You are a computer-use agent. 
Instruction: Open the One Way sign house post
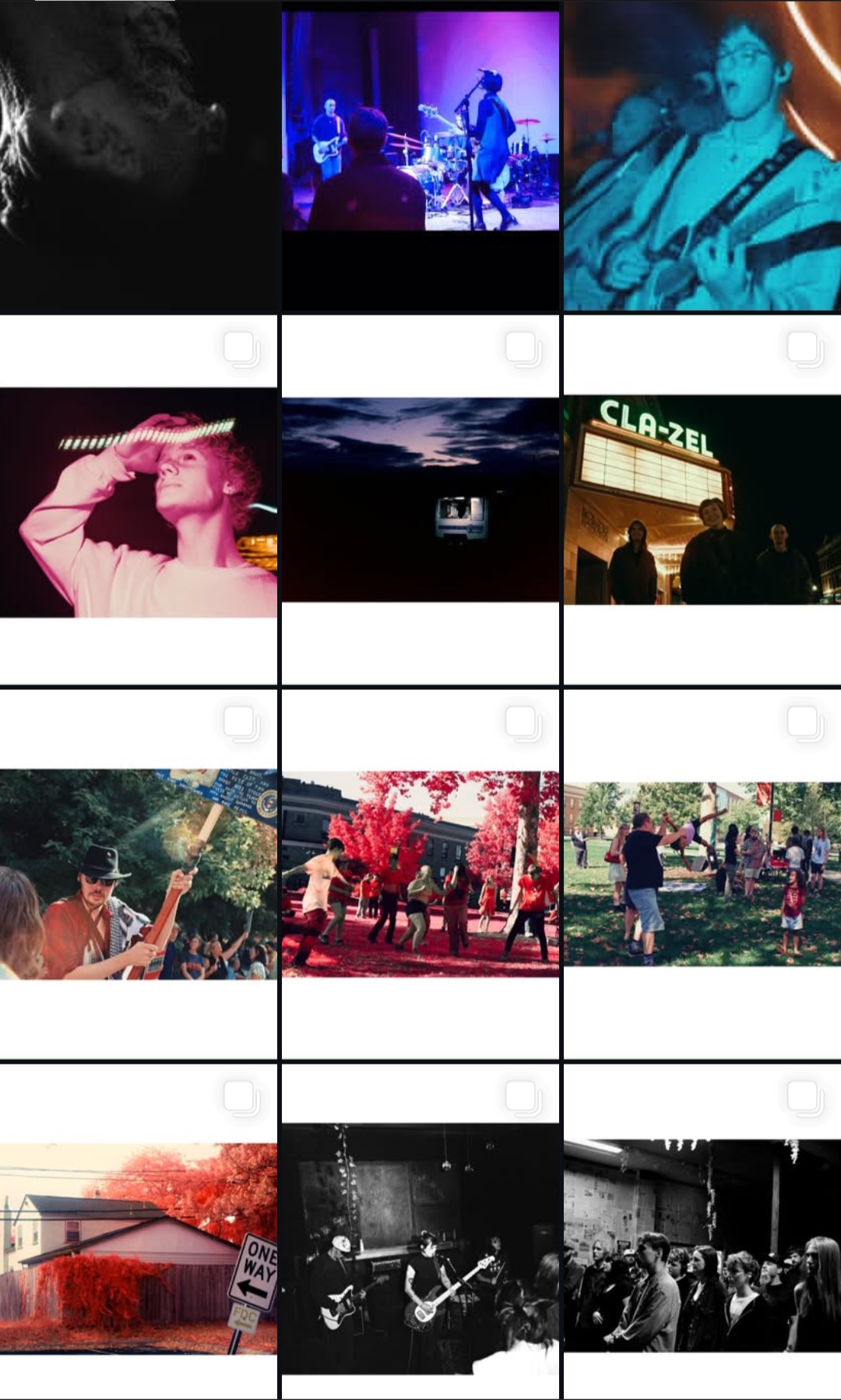click(139, 1247)
